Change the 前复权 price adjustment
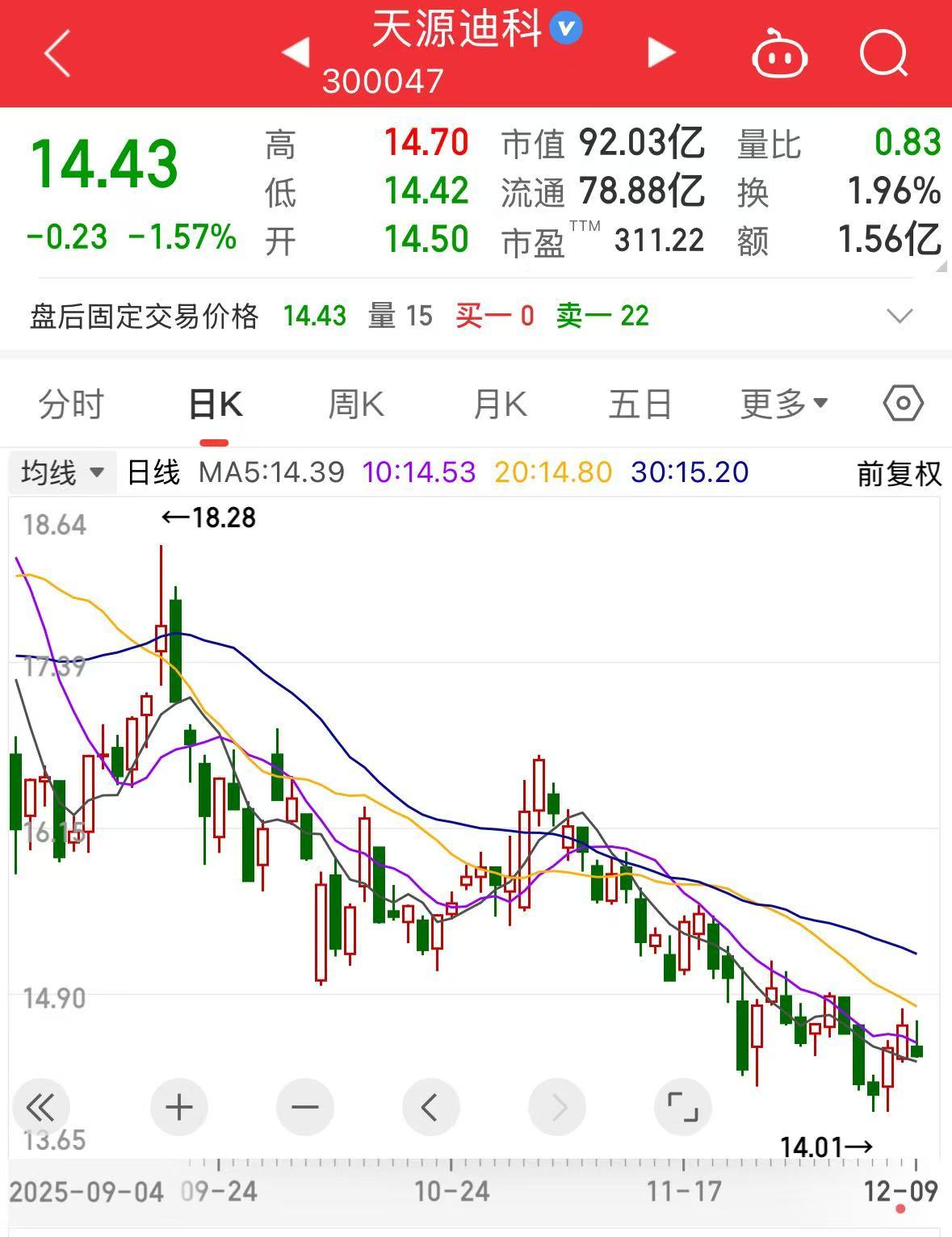The width and height of the screenshot is (952, 1237). 899,473
